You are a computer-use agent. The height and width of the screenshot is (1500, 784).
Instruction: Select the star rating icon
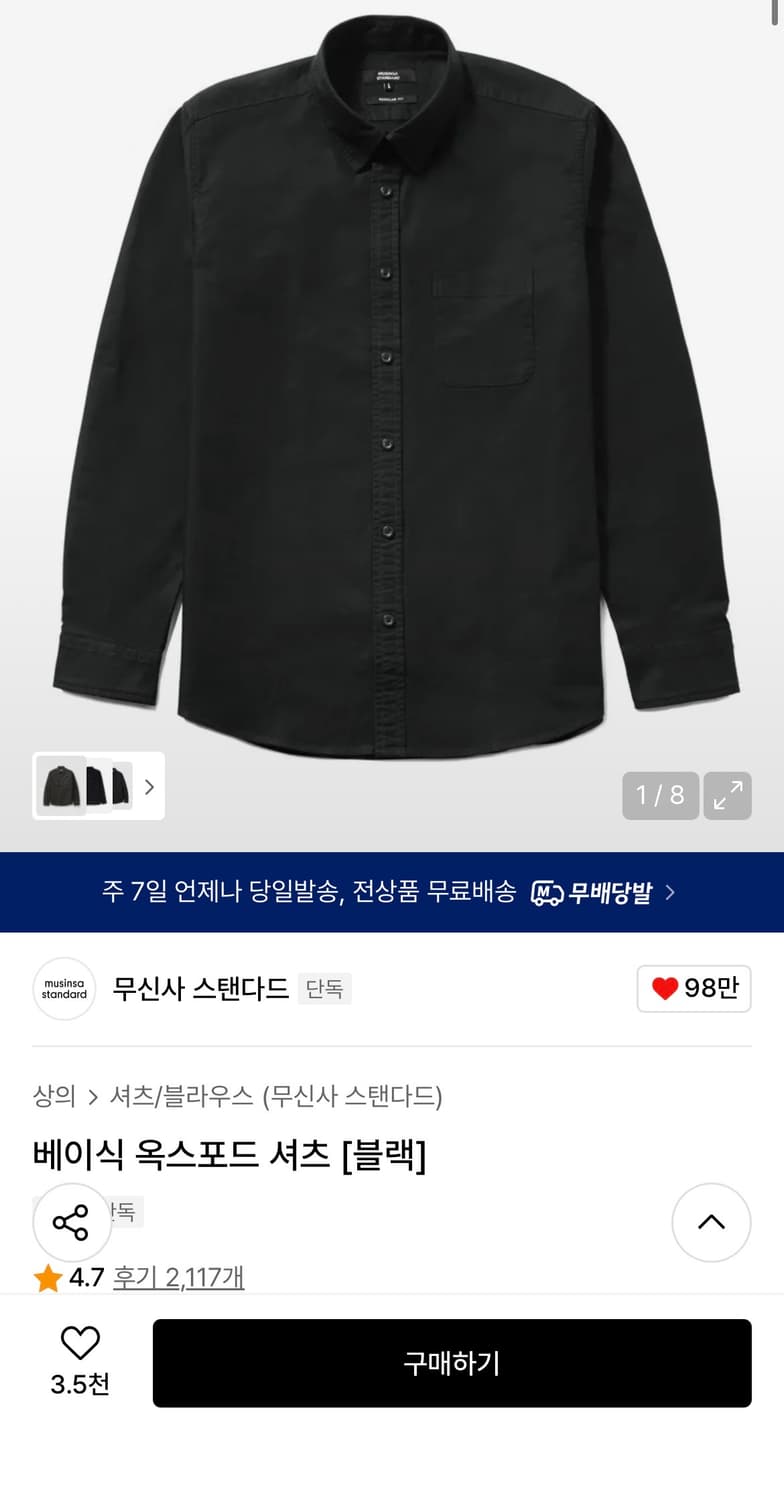click(x=46, y=1277)
